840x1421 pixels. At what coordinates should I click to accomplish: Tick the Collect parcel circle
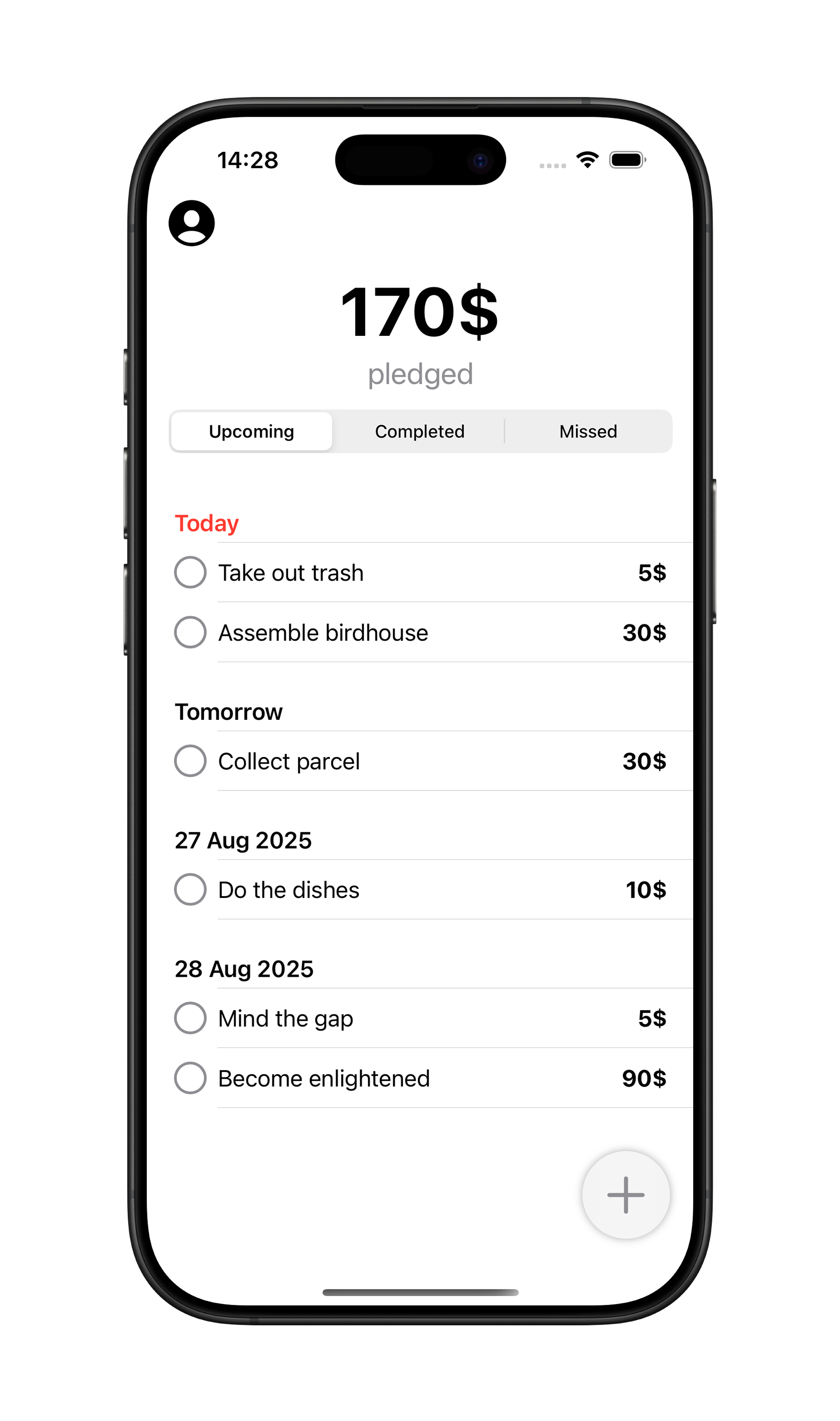point(190,761)
